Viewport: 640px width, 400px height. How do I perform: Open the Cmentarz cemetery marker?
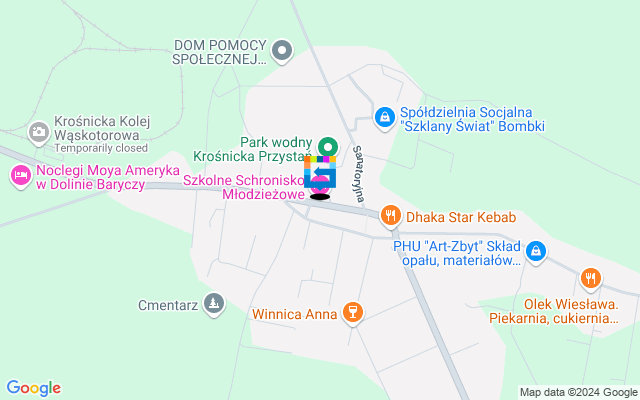click(212, 304)
